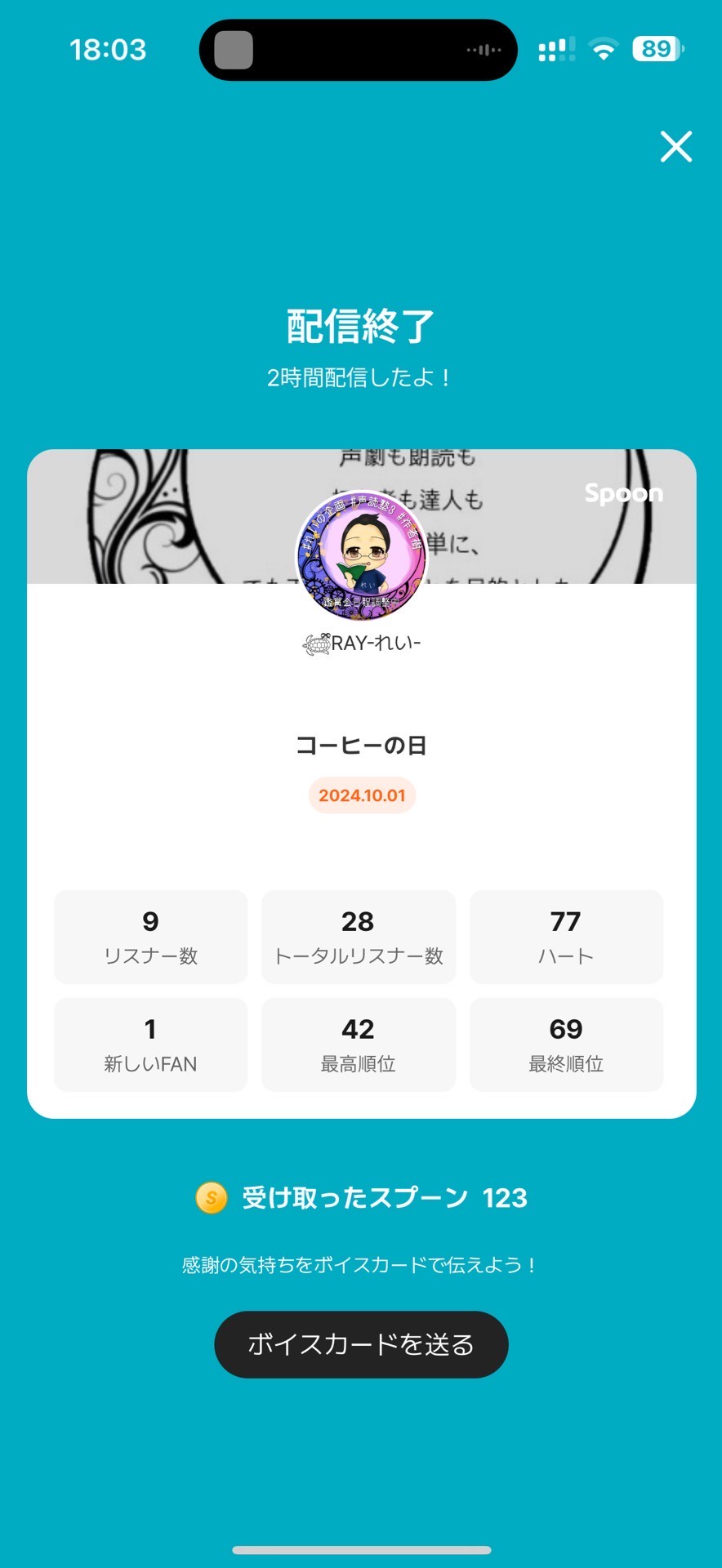
Task: Tap the トータルリスナー数 stat card
Action: point(359,937)
